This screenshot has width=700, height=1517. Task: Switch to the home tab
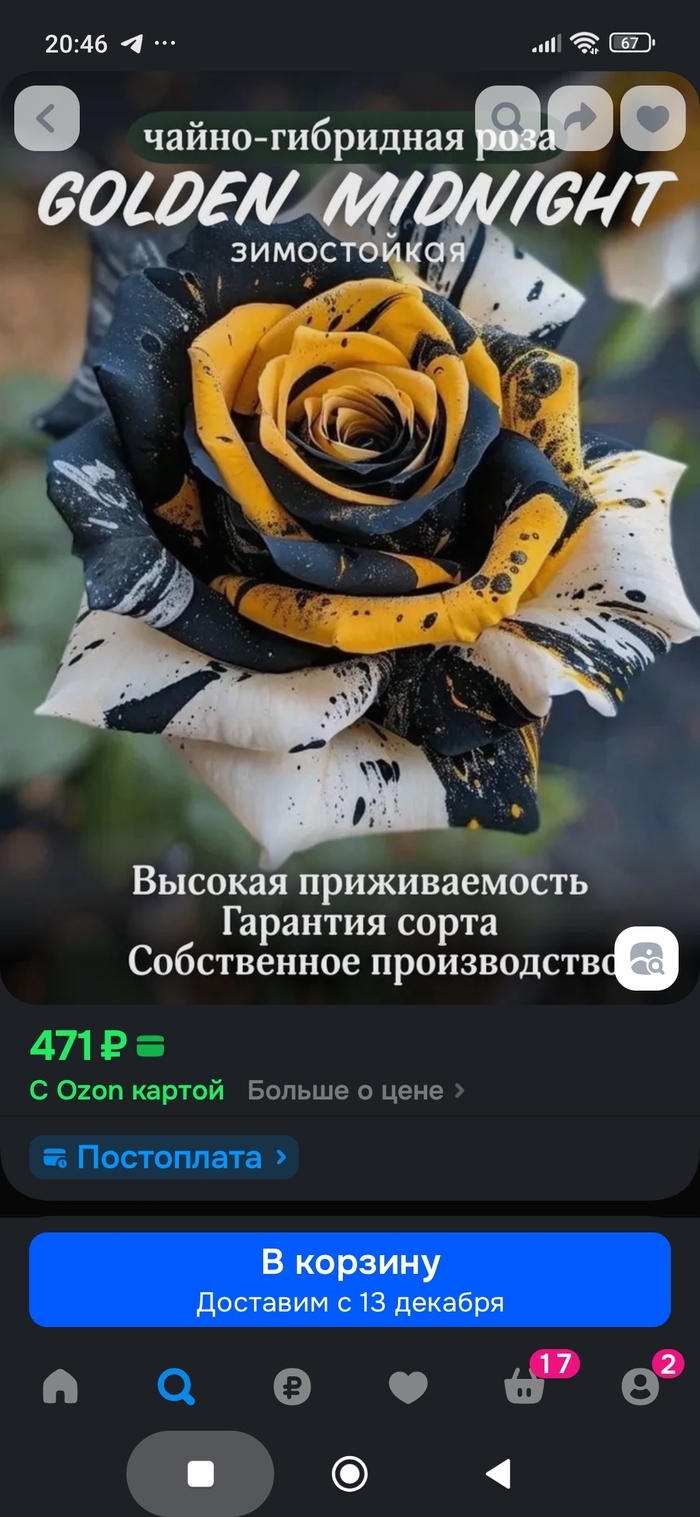[x=60, y=1387]
